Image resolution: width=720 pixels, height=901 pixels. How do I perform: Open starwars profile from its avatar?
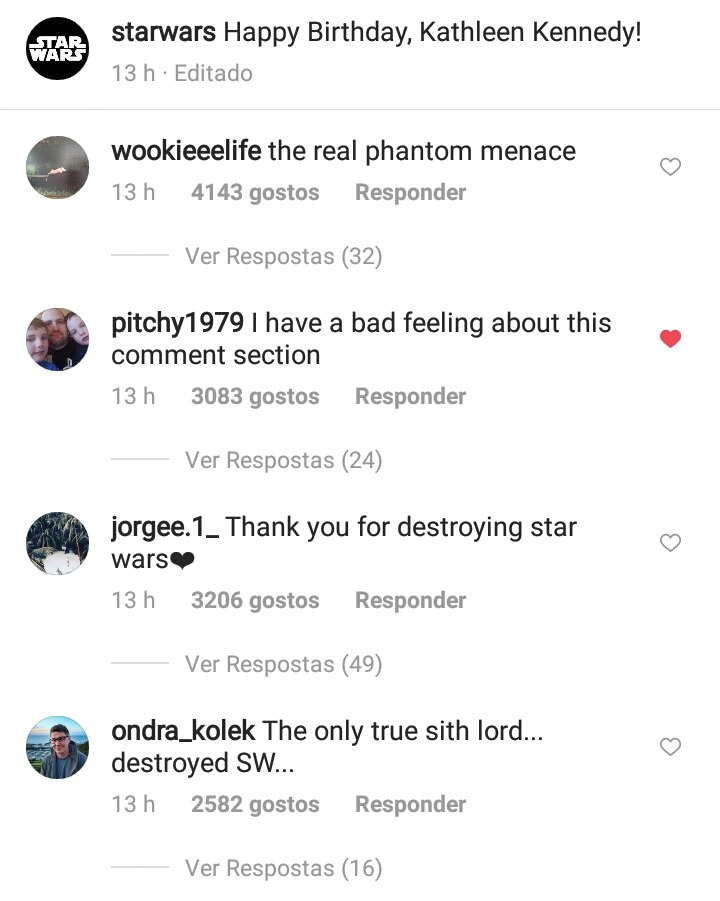(x=57, y=48)
